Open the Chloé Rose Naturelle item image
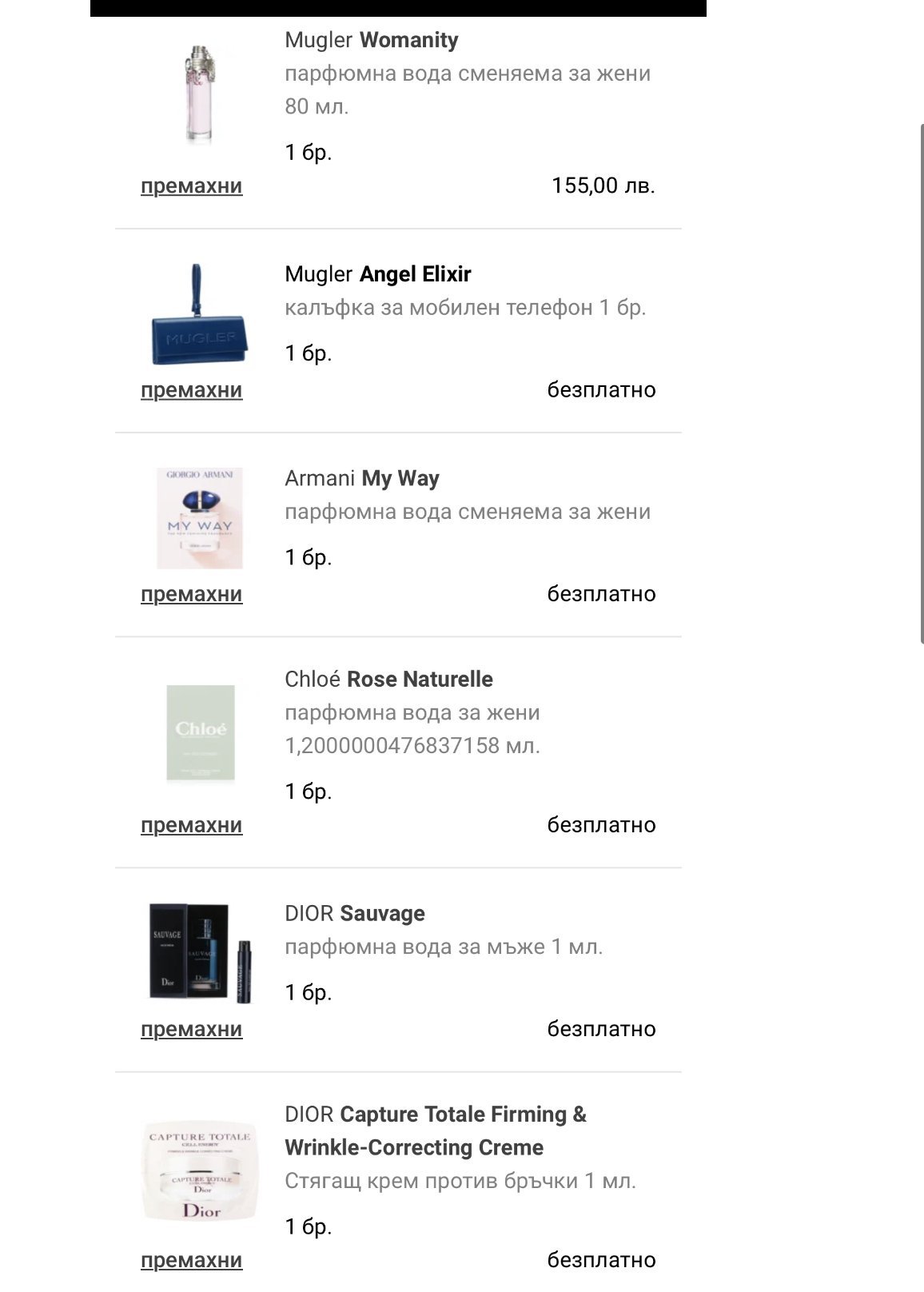Screen dimensions: 924x1292 pos(201,732)
